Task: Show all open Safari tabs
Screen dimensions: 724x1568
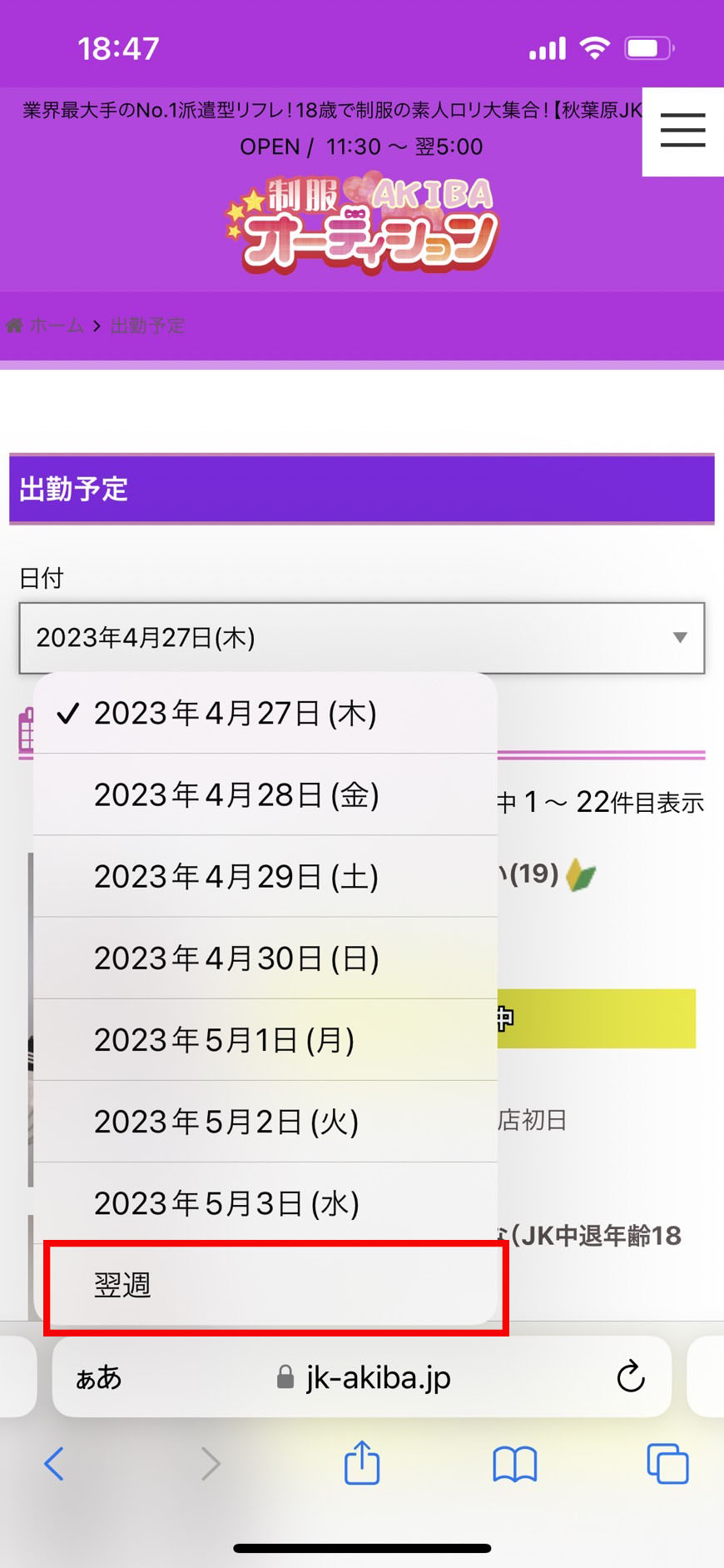Action: [x=667, y=1463]
